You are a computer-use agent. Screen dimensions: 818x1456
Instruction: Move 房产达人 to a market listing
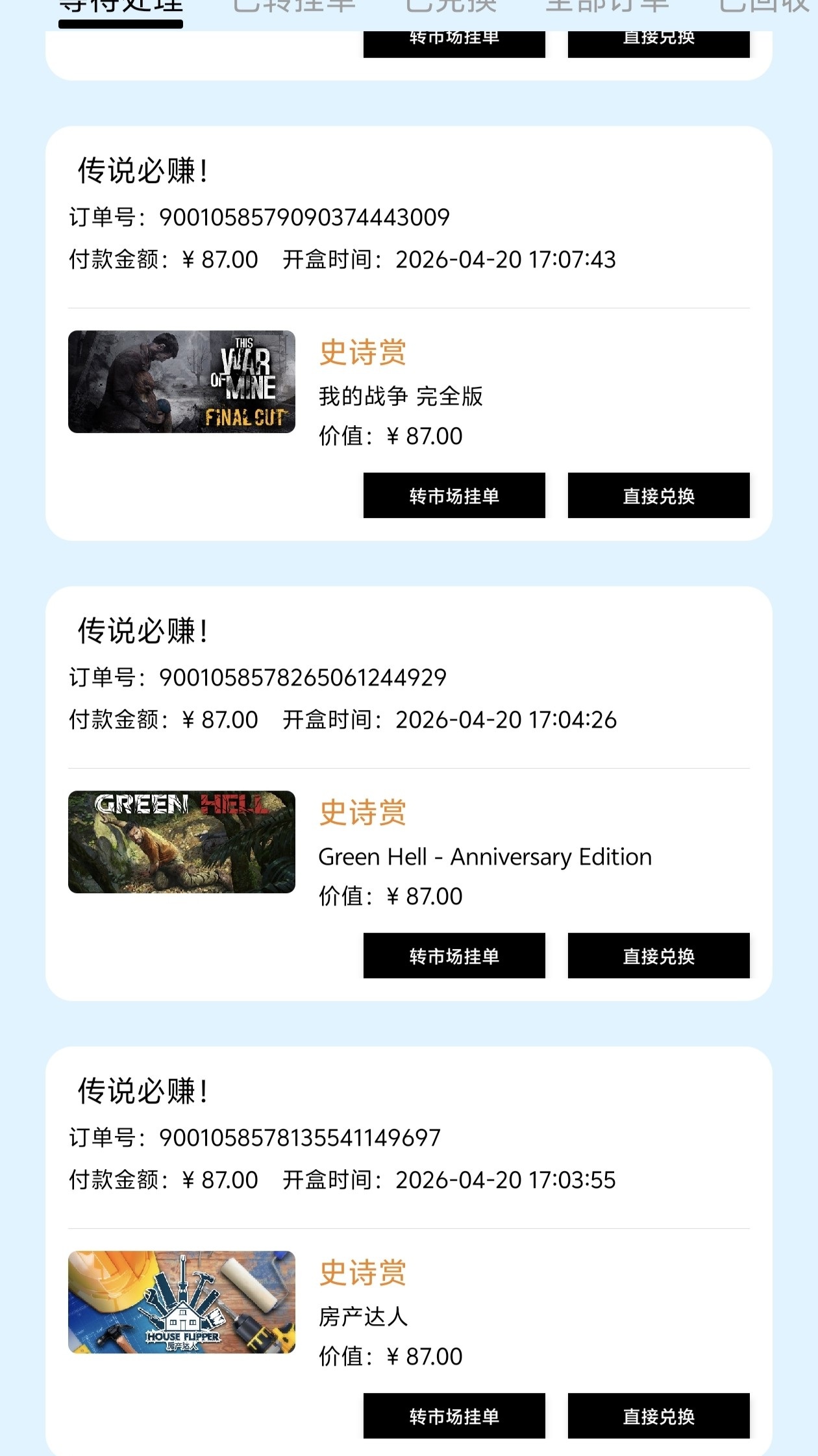454,1416
